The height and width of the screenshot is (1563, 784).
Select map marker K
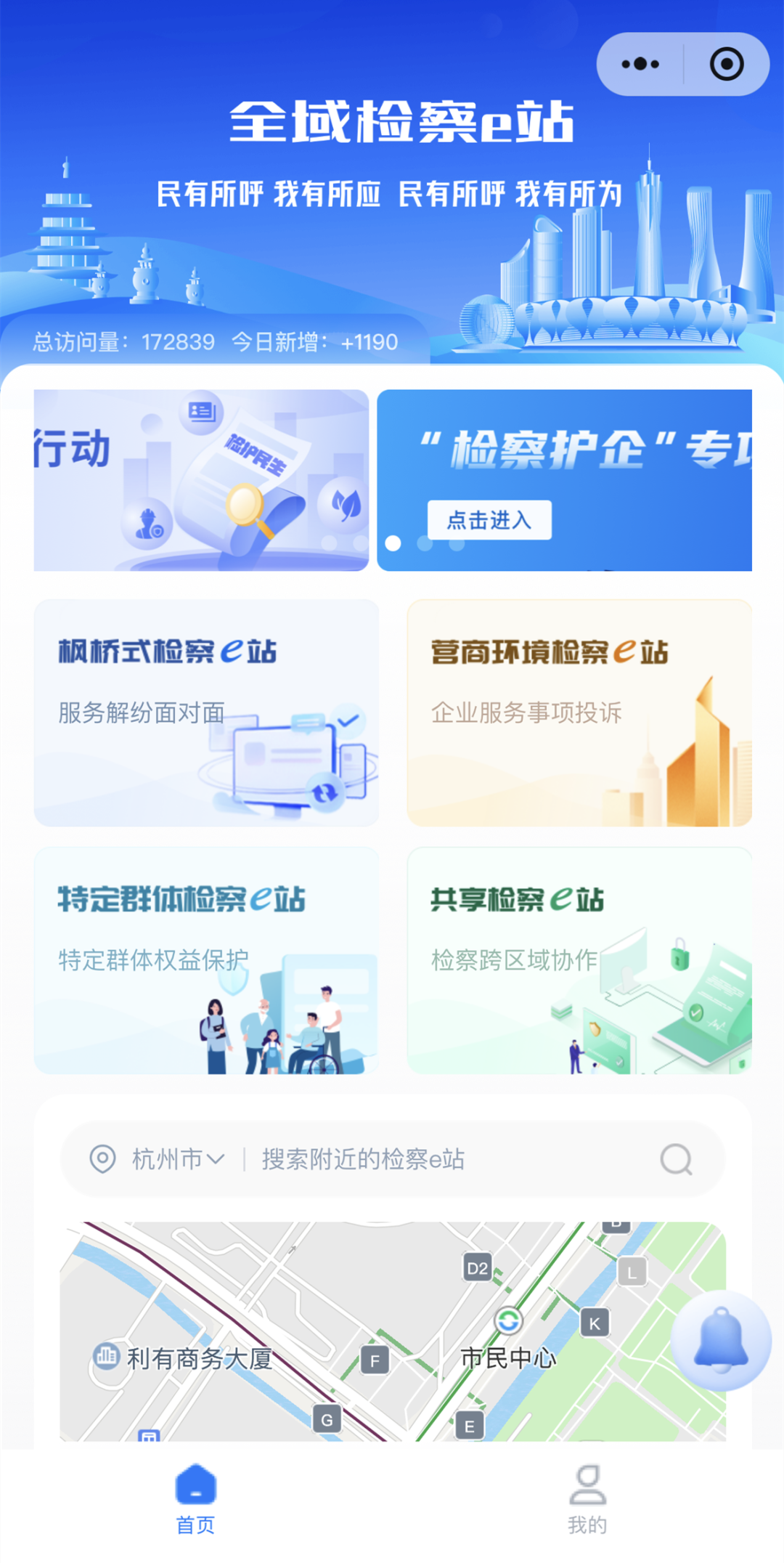tap(595, 1323)
